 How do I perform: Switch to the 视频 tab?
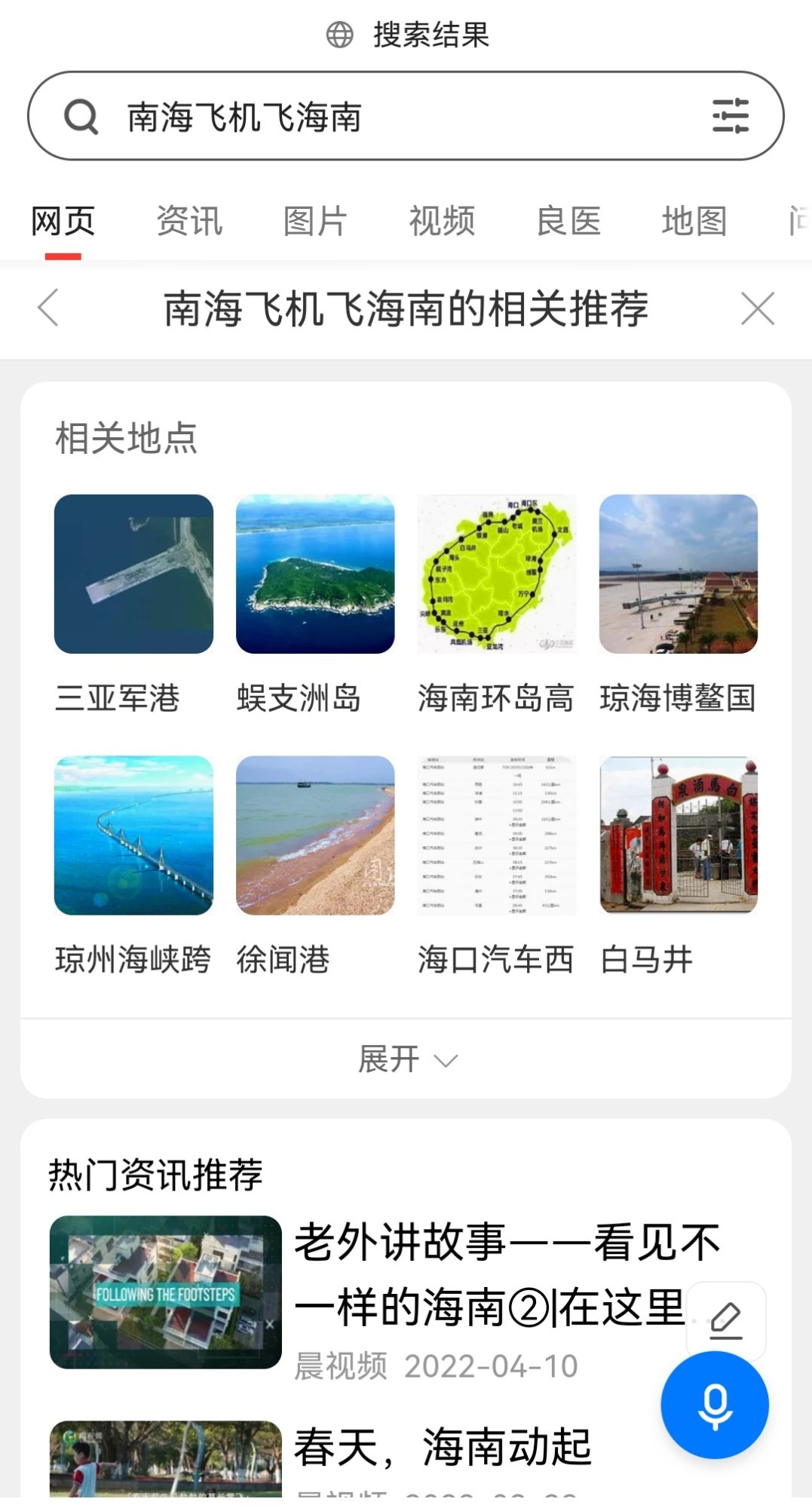pos(442,220)
